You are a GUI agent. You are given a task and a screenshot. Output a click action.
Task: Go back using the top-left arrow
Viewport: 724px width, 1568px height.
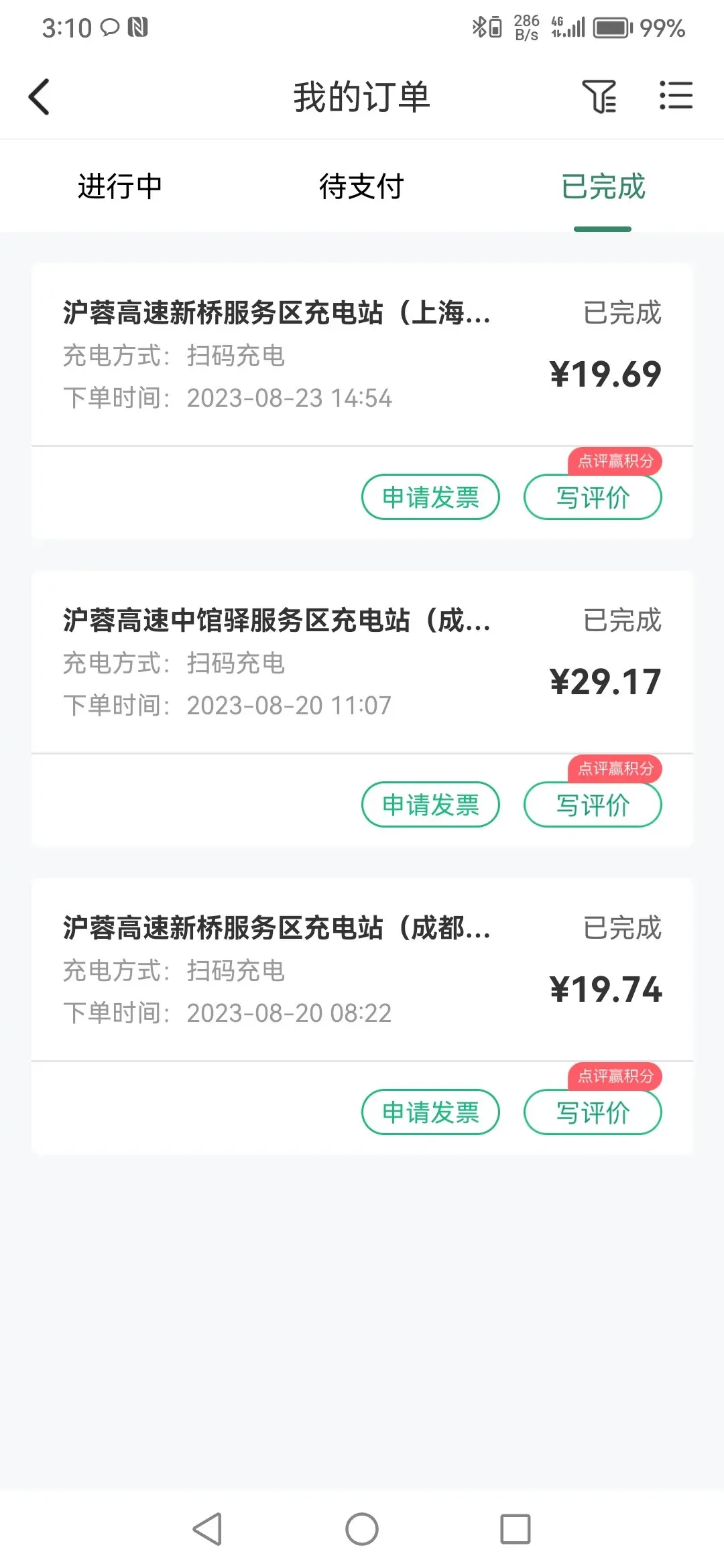point(39,97)
